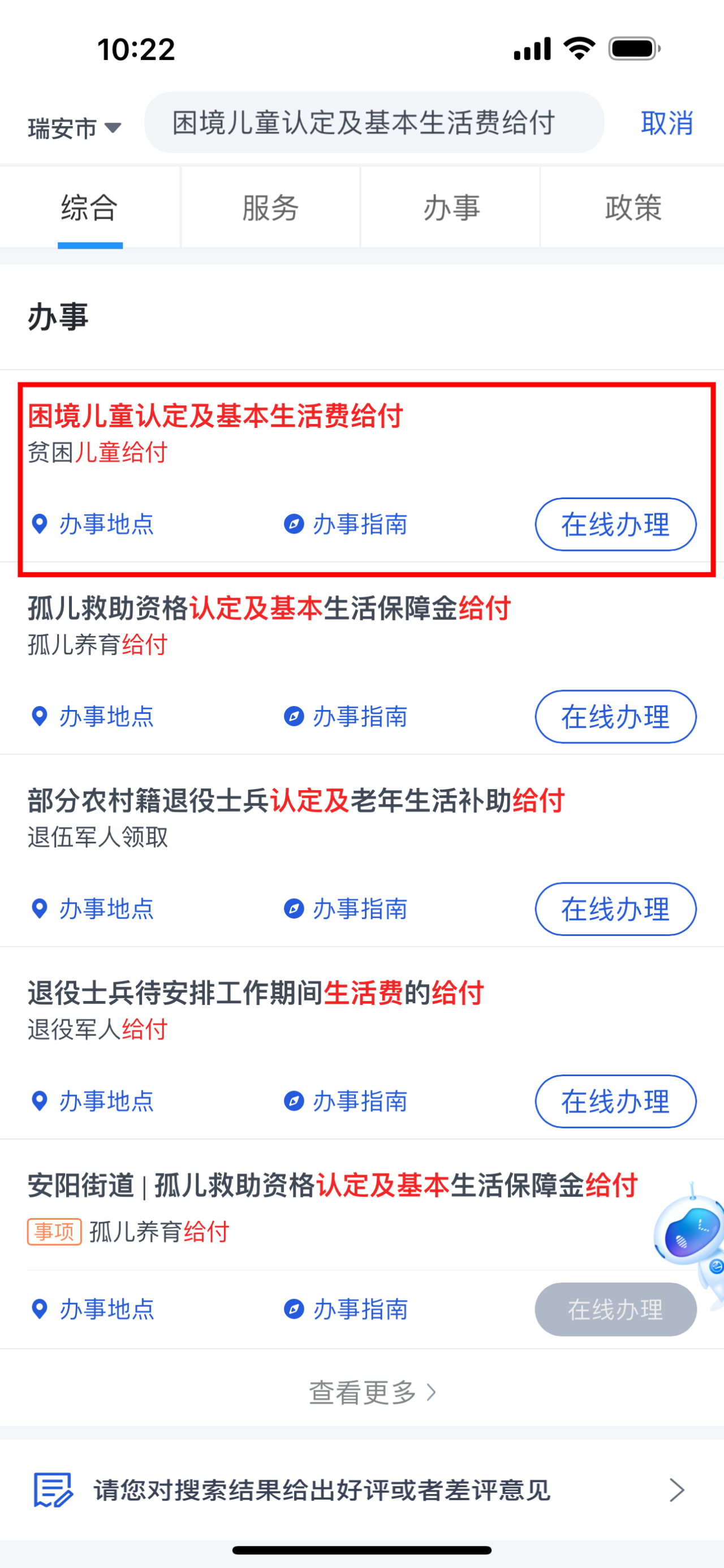Click the location pin for 退役士兵待安排工作期间 result
The image size is (724, 1568).
[40, 1101]
